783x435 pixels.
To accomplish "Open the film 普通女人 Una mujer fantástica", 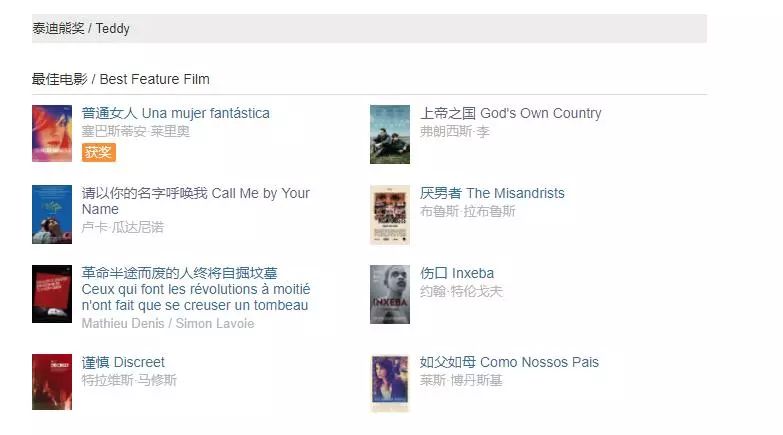I will click(175, 113).
